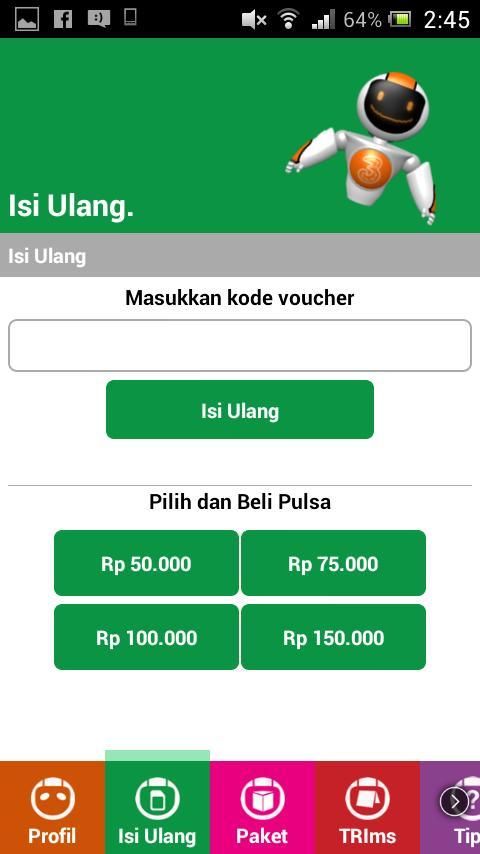
Task: Pick the Rp 150.000 pulsa option
Action: [x=333, y=637]
